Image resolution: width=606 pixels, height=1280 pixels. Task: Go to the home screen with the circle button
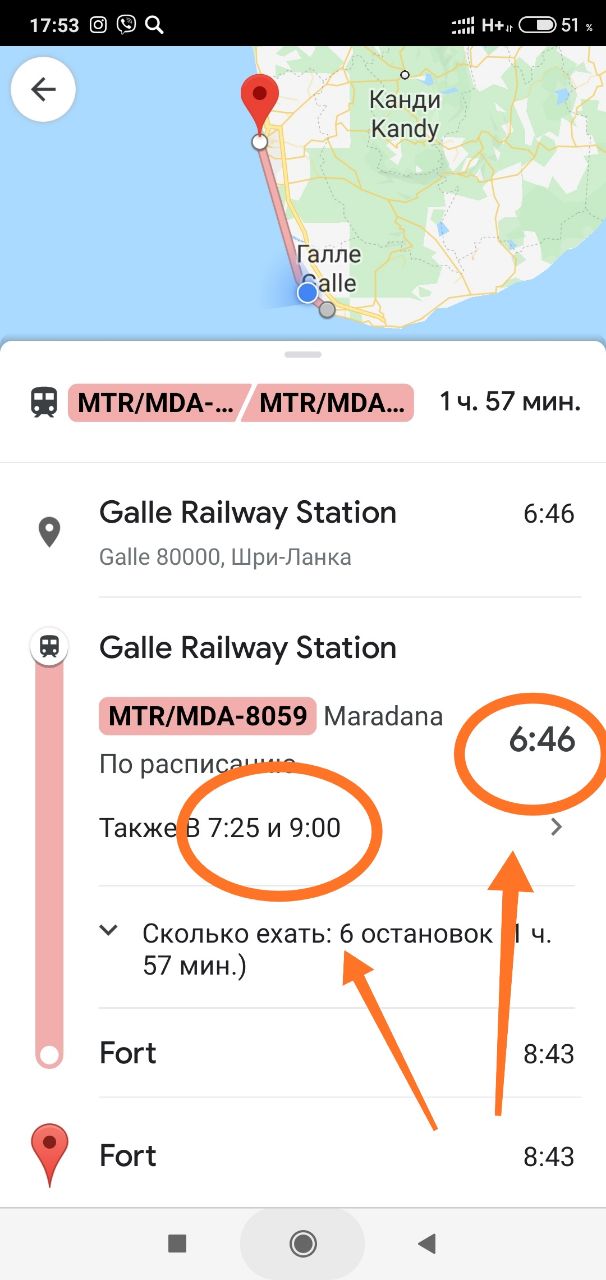(303, 1243)
